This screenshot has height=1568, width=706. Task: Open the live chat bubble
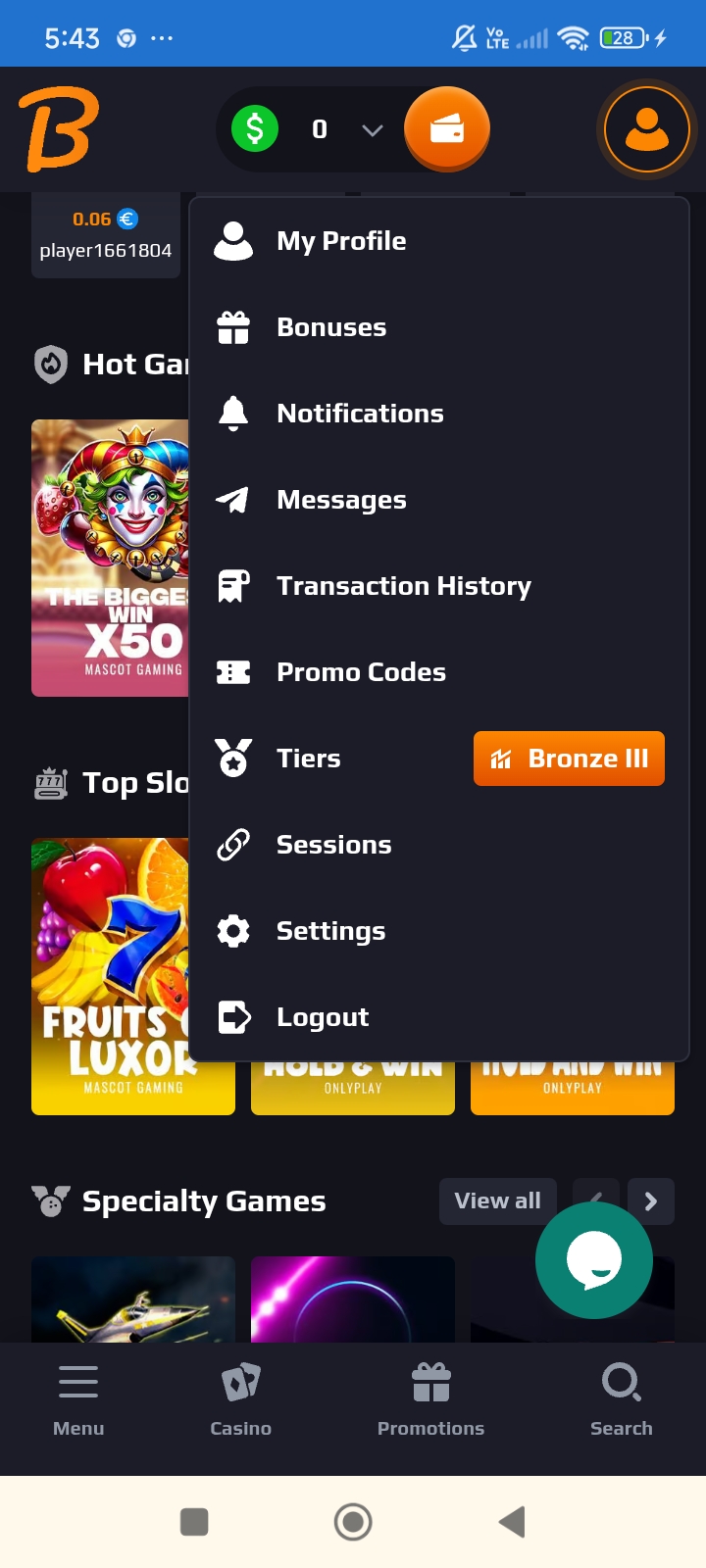pos(594,1260)
